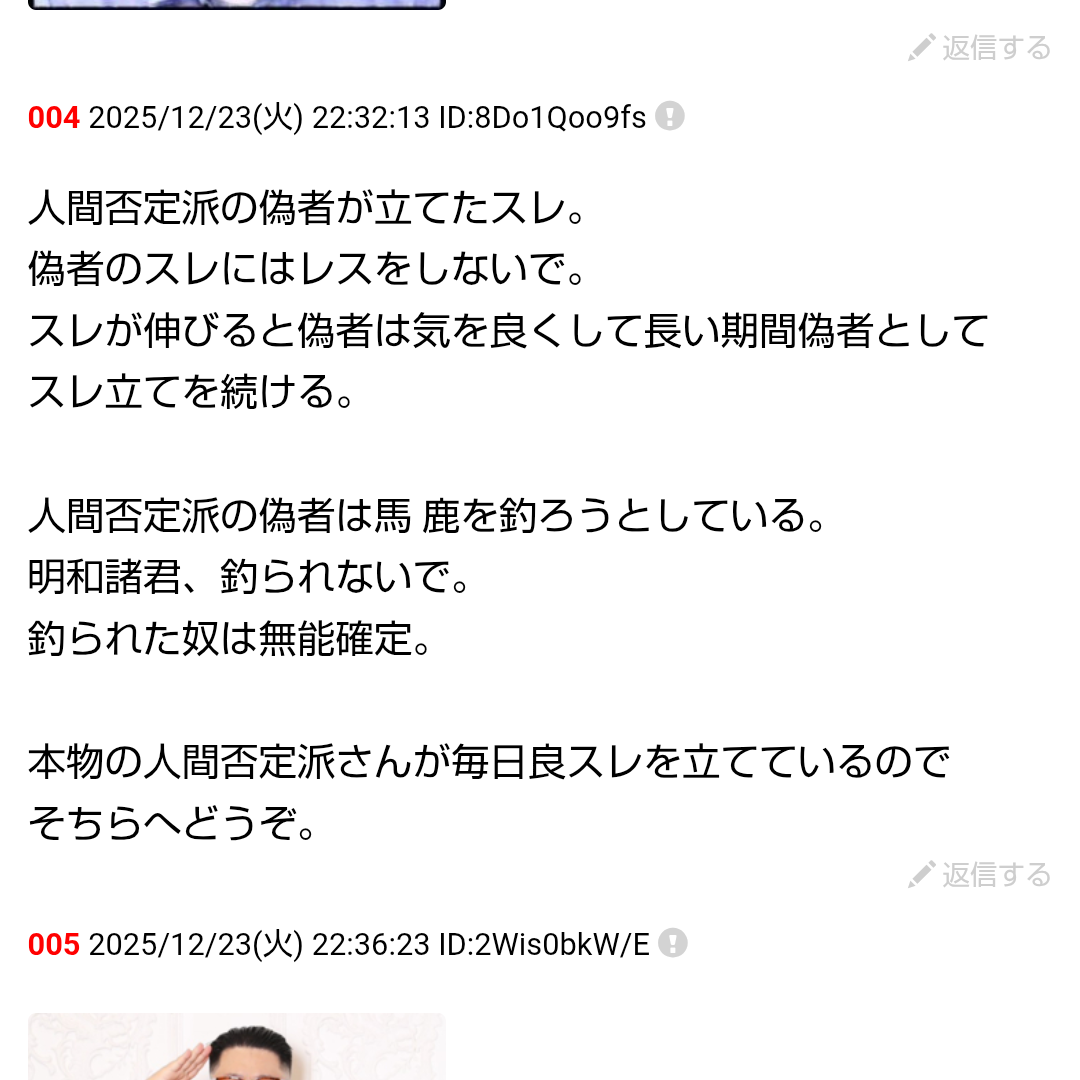Report post 005 via the exclamation icon
1080x1080 pixels.
tap(673, 944)
